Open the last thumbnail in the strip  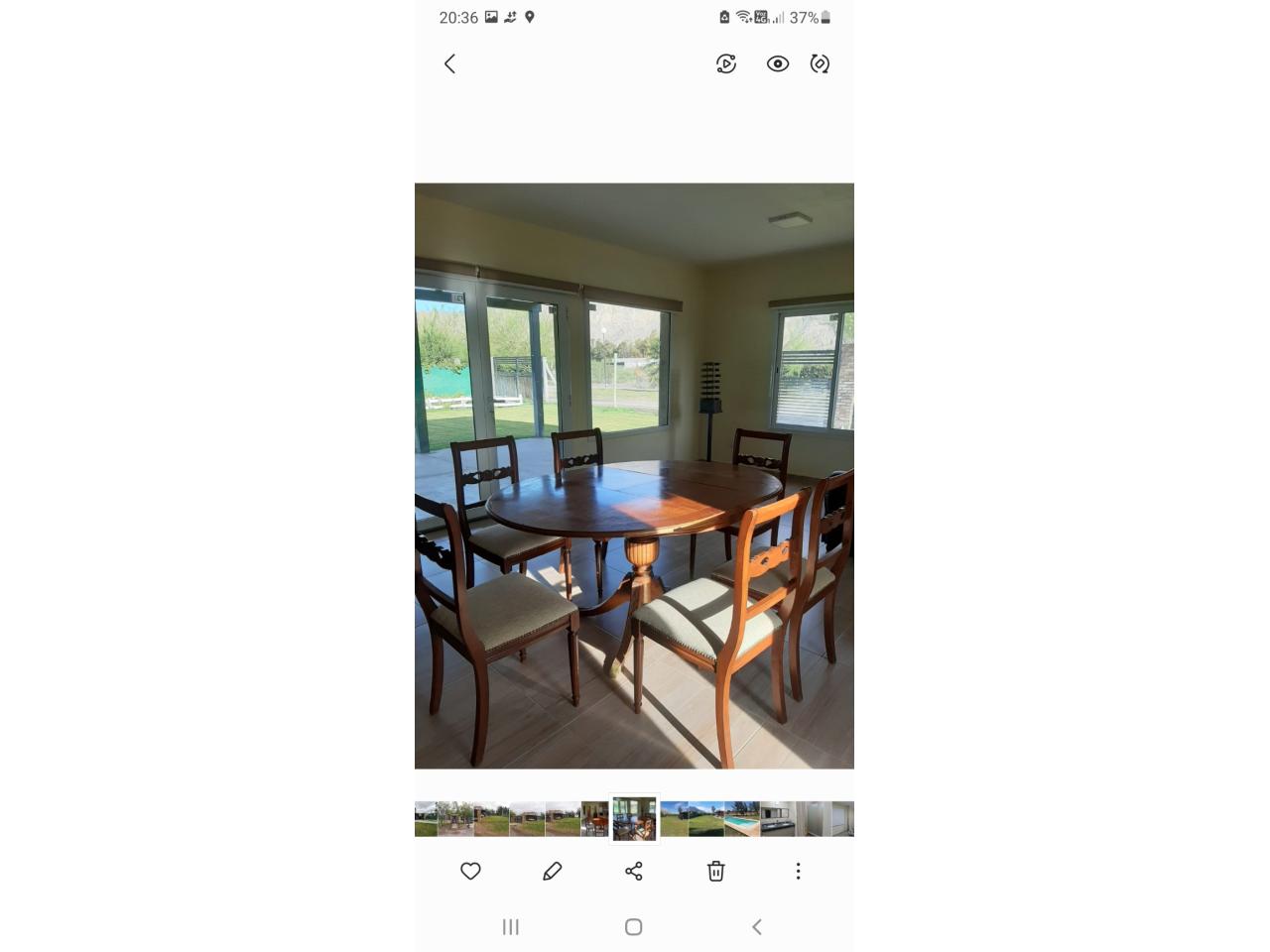(842, 819)
